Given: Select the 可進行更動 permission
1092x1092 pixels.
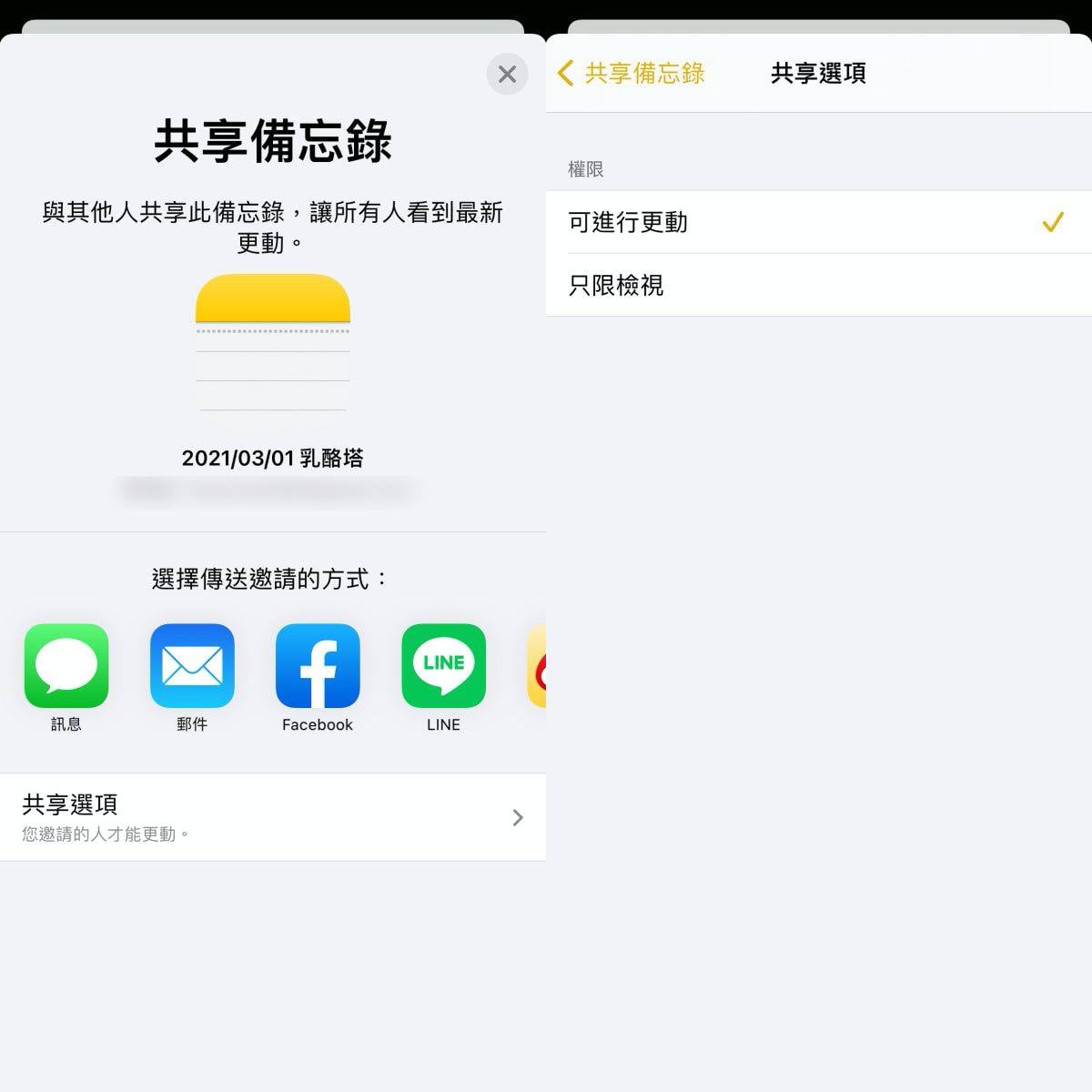Looking at the screenshot, I should point(817,222).
